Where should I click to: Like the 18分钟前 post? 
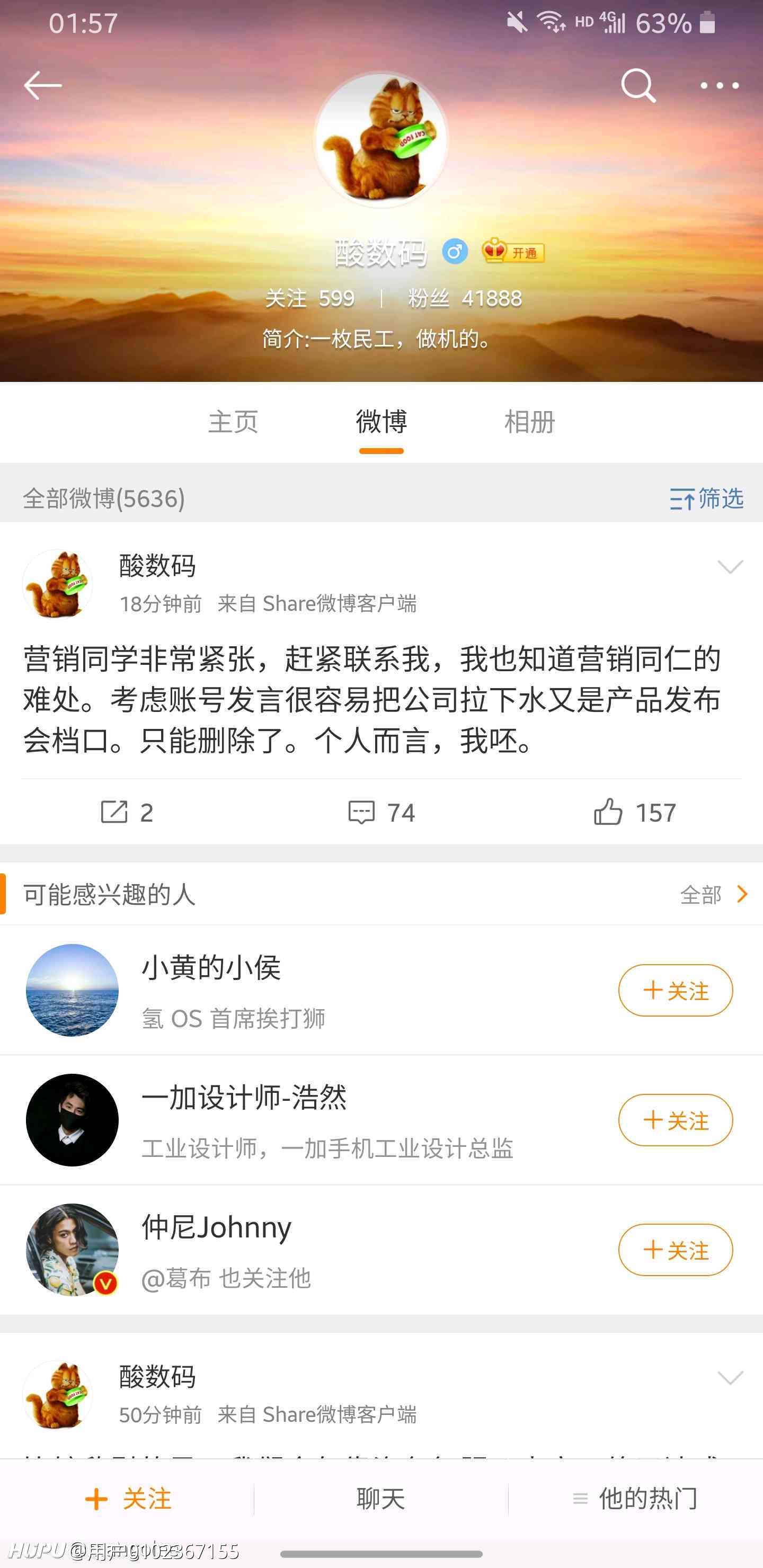[635, 812]
